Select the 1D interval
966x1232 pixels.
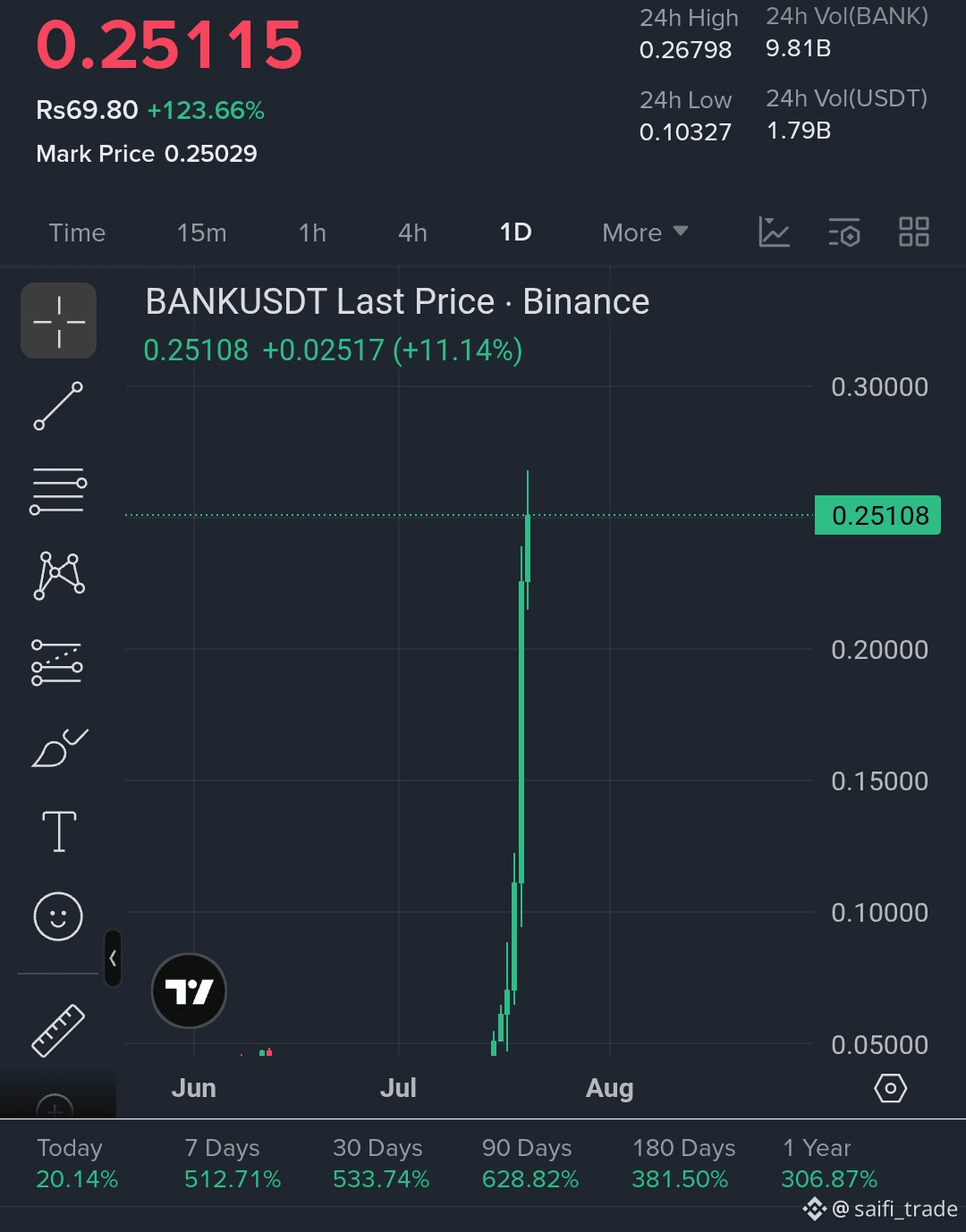[x=515, y=232]
